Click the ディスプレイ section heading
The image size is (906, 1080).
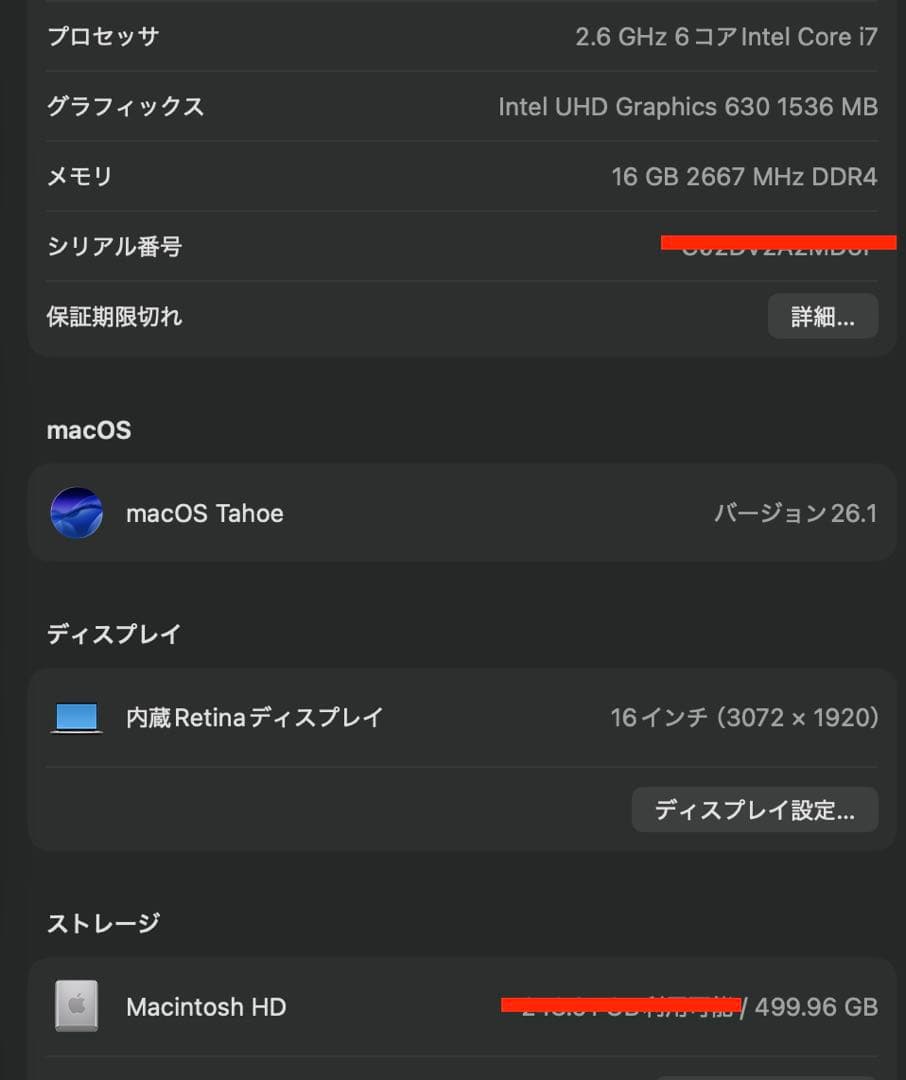pos(114,633)
